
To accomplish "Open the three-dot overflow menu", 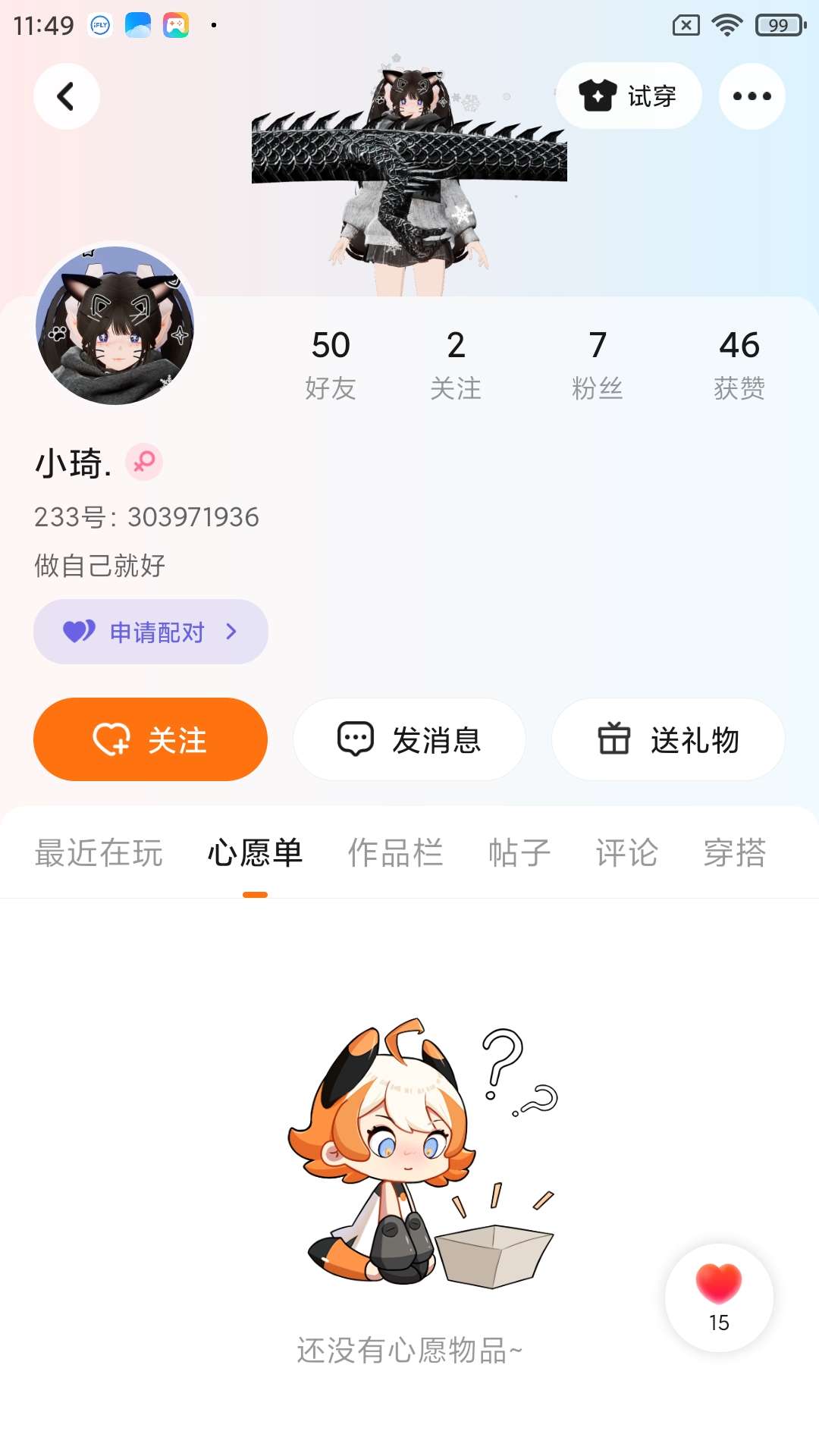I will 752,96.
